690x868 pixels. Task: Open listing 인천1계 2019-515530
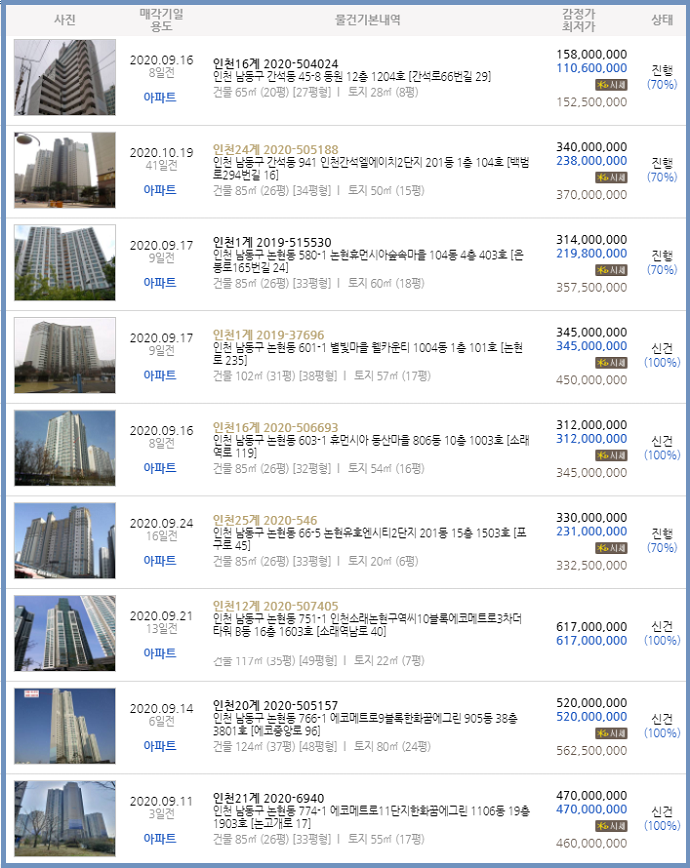272,242
